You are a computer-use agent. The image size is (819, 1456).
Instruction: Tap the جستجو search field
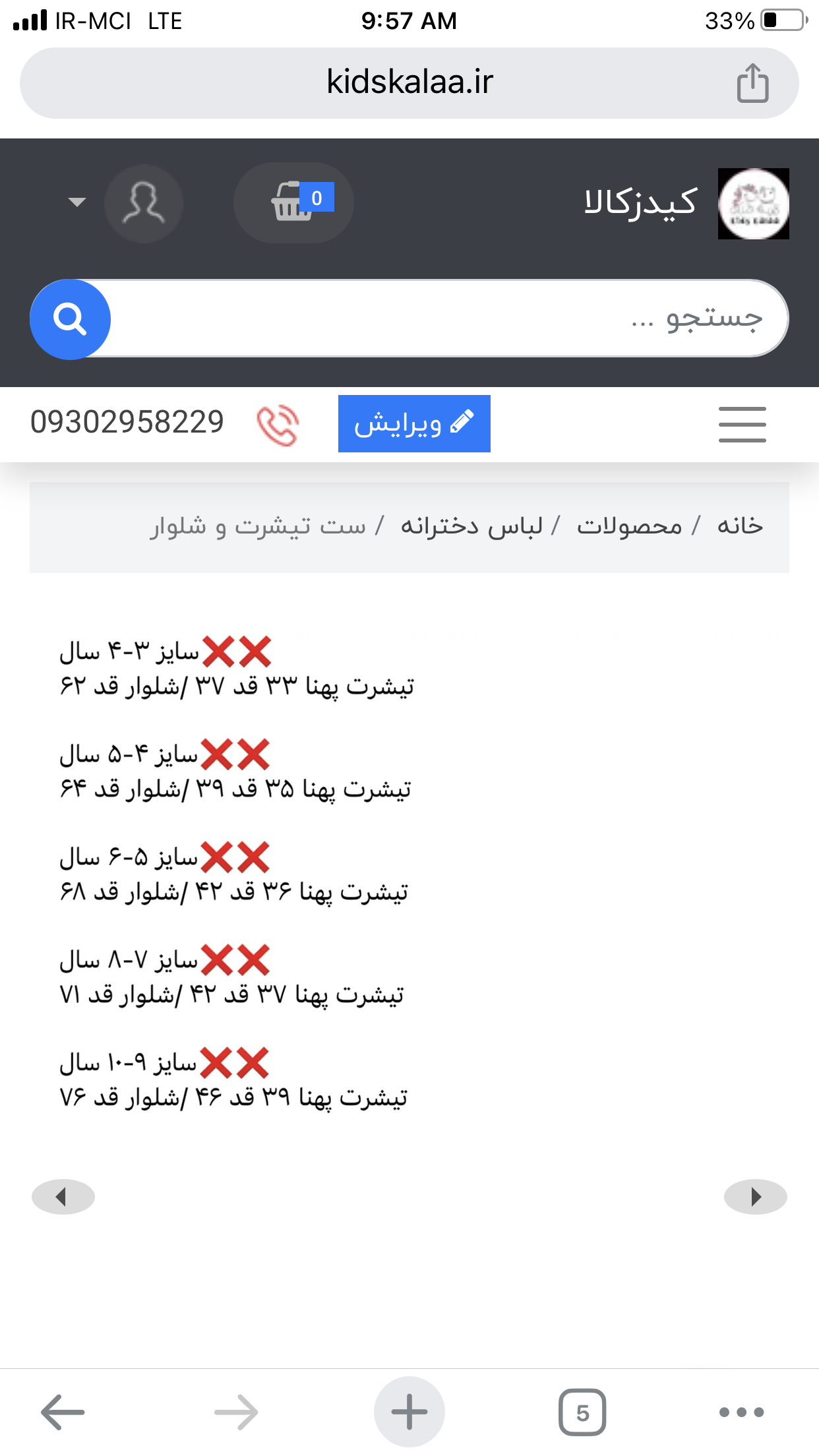[448, 319]
